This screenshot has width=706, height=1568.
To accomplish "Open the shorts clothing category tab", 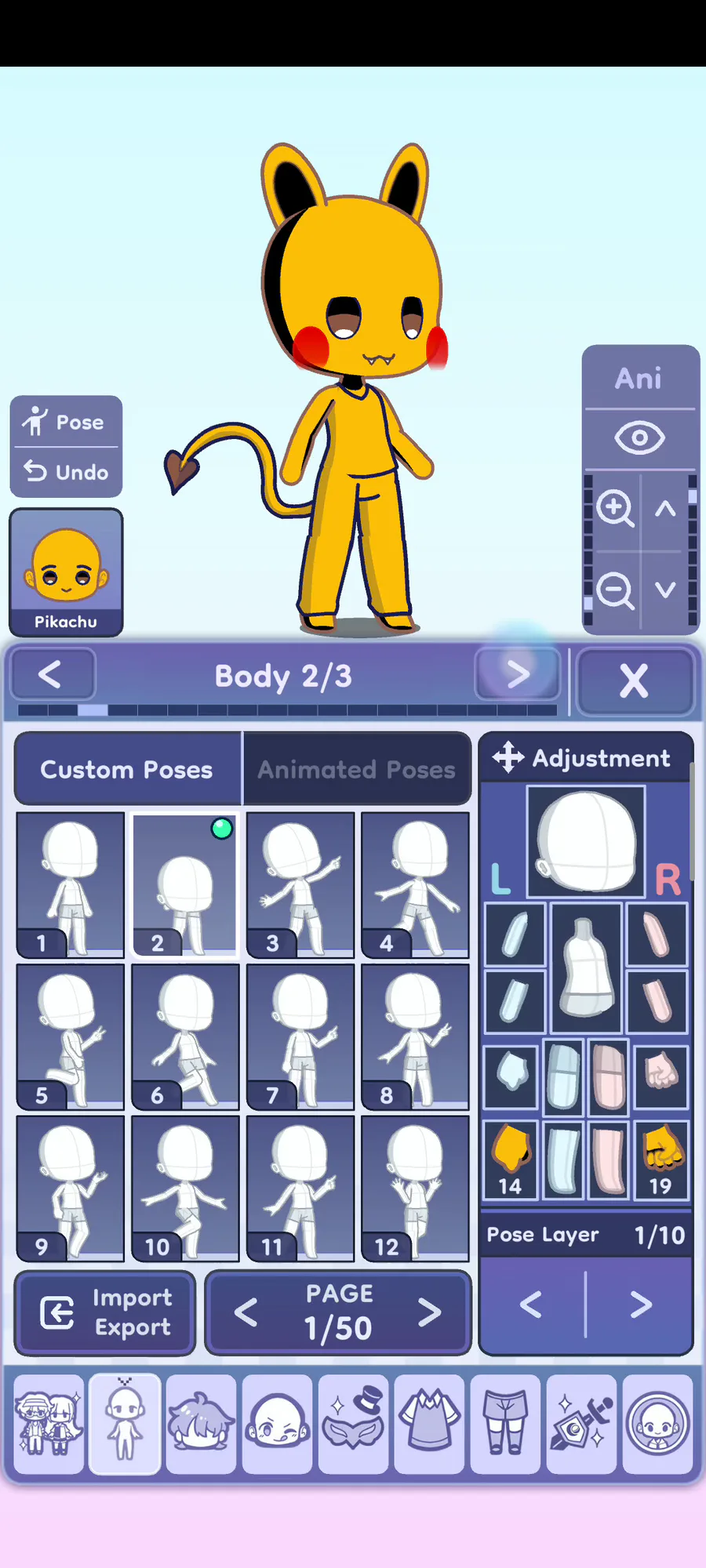I will click(x=505, y=1424).
